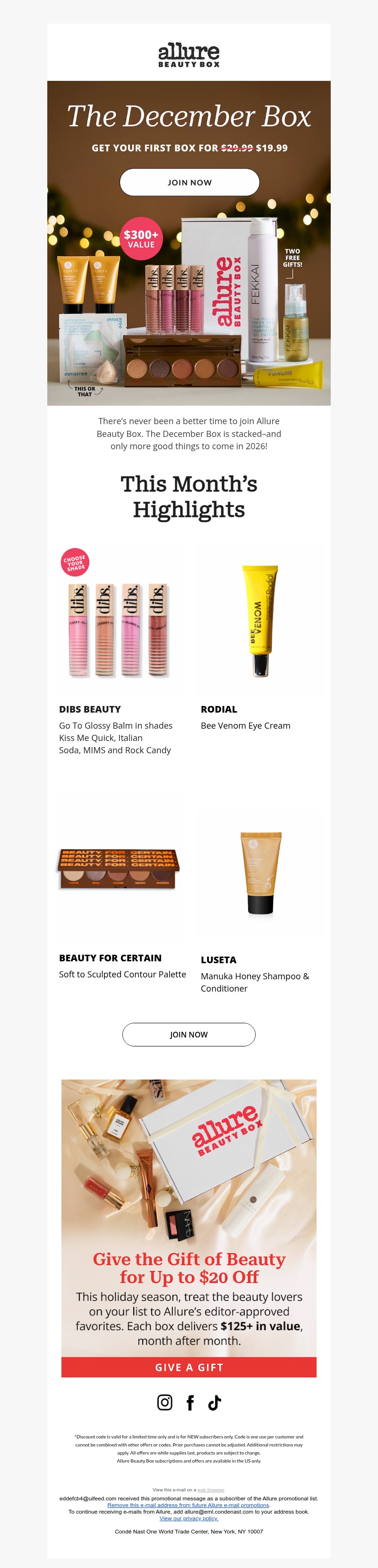View this e-mail in a web browser
Viewport: 378px width, 1568px height.
[x=211, y=1490]
